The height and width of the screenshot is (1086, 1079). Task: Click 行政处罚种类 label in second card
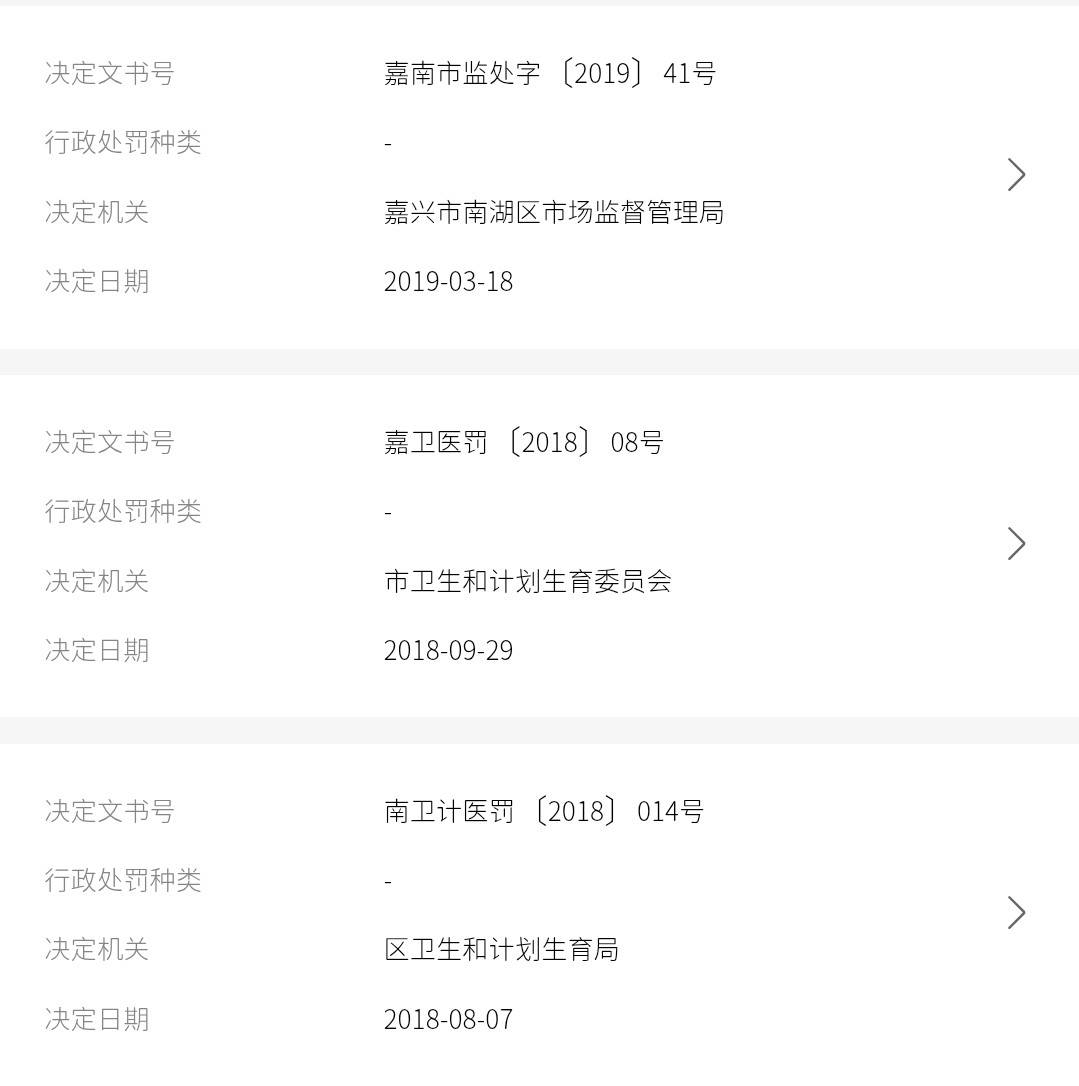pyautogui.click(x=123, y=511)
